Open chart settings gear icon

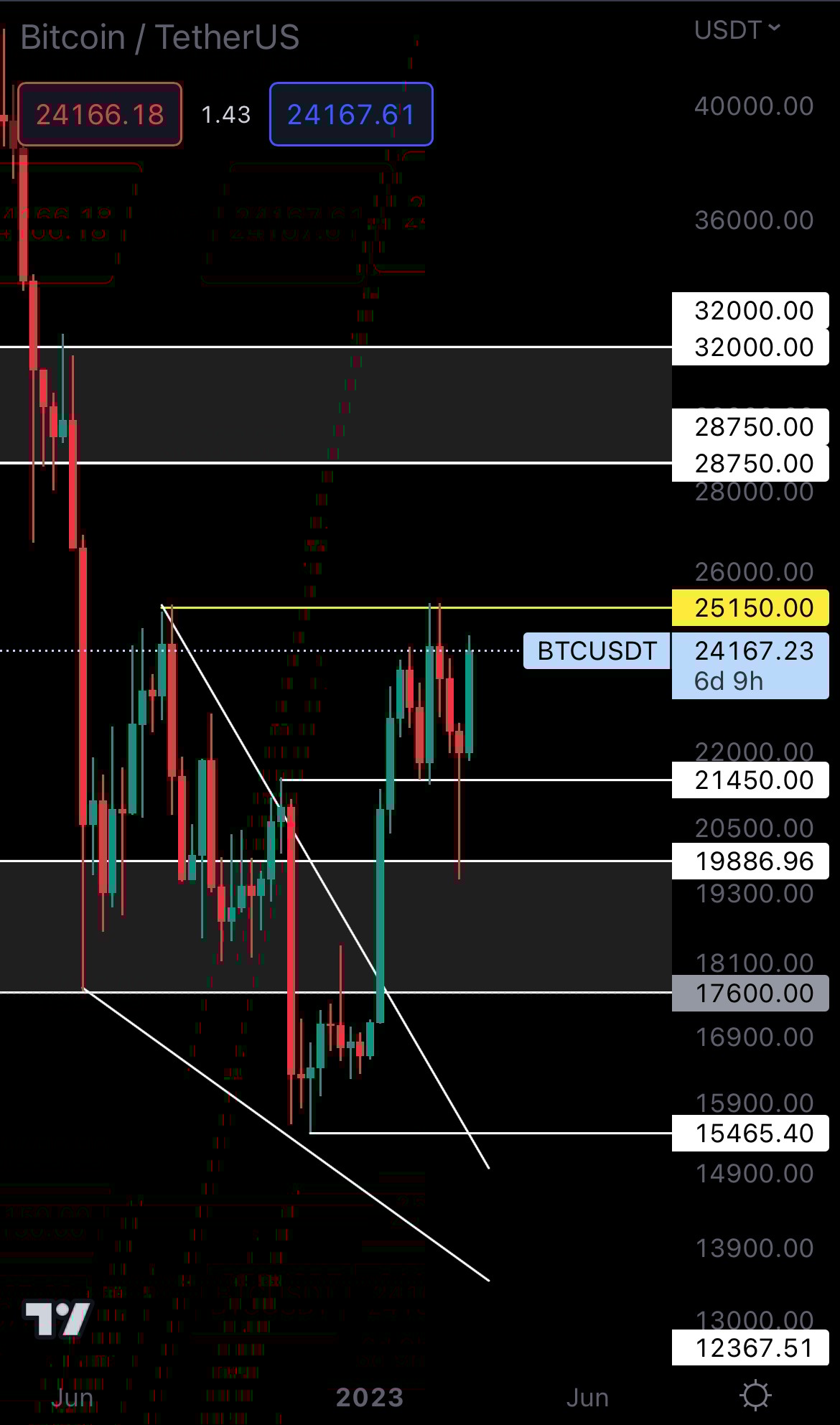click(755, 1395)
